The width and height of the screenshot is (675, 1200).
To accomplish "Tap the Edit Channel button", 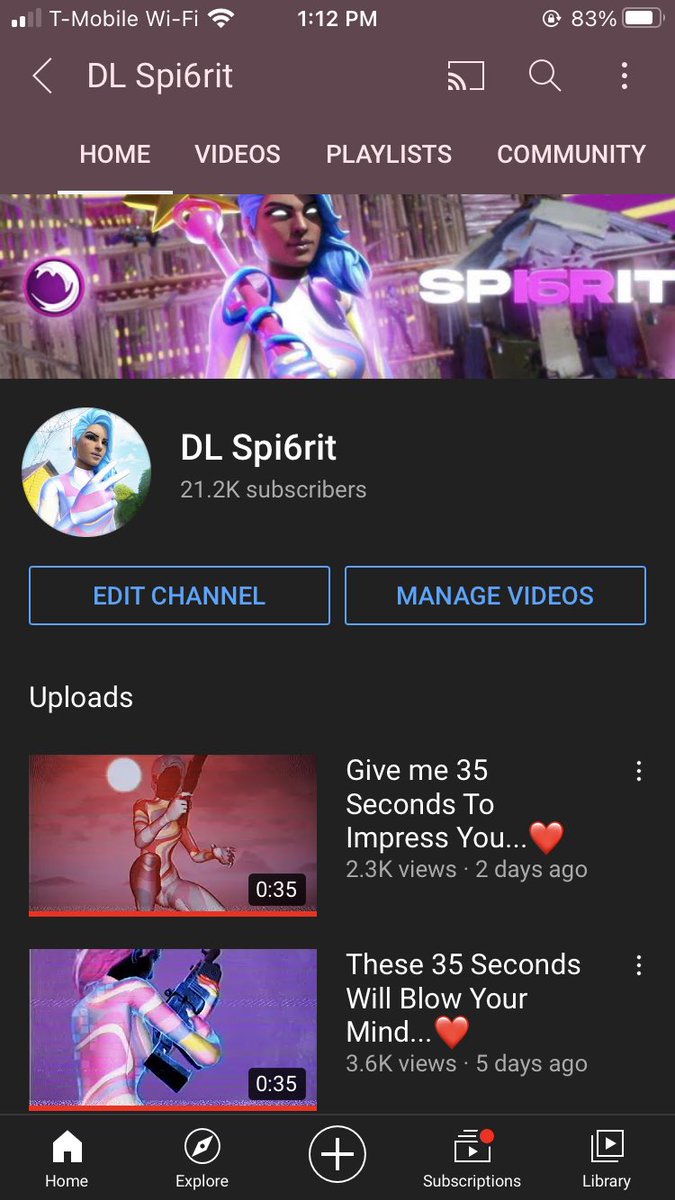I will tap(179, 596).
